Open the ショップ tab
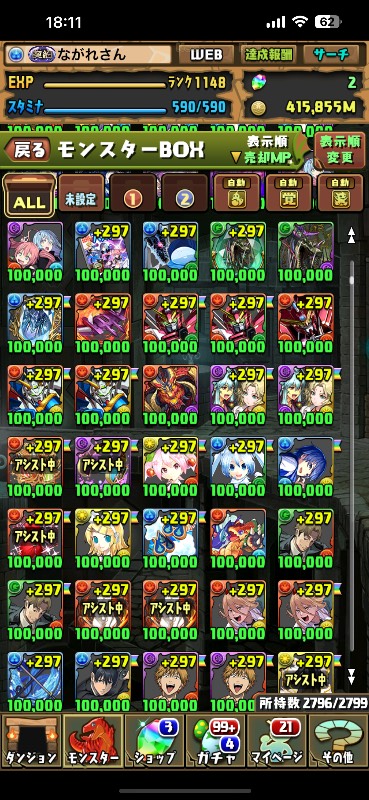The width and height of the screenshot is (369, 800). (x=154, y=740)
